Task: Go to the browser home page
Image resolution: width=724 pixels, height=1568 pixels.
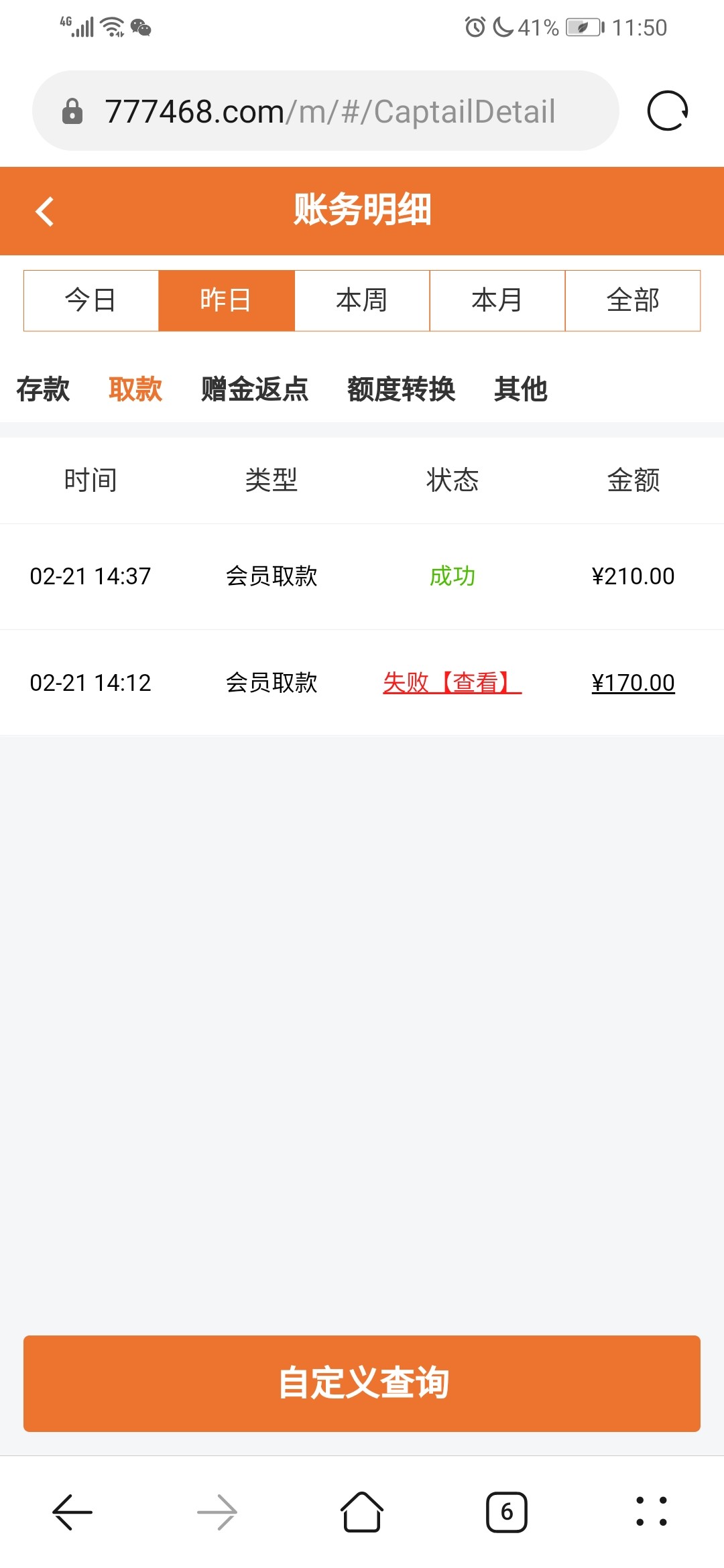Action: pos(362,1512)
